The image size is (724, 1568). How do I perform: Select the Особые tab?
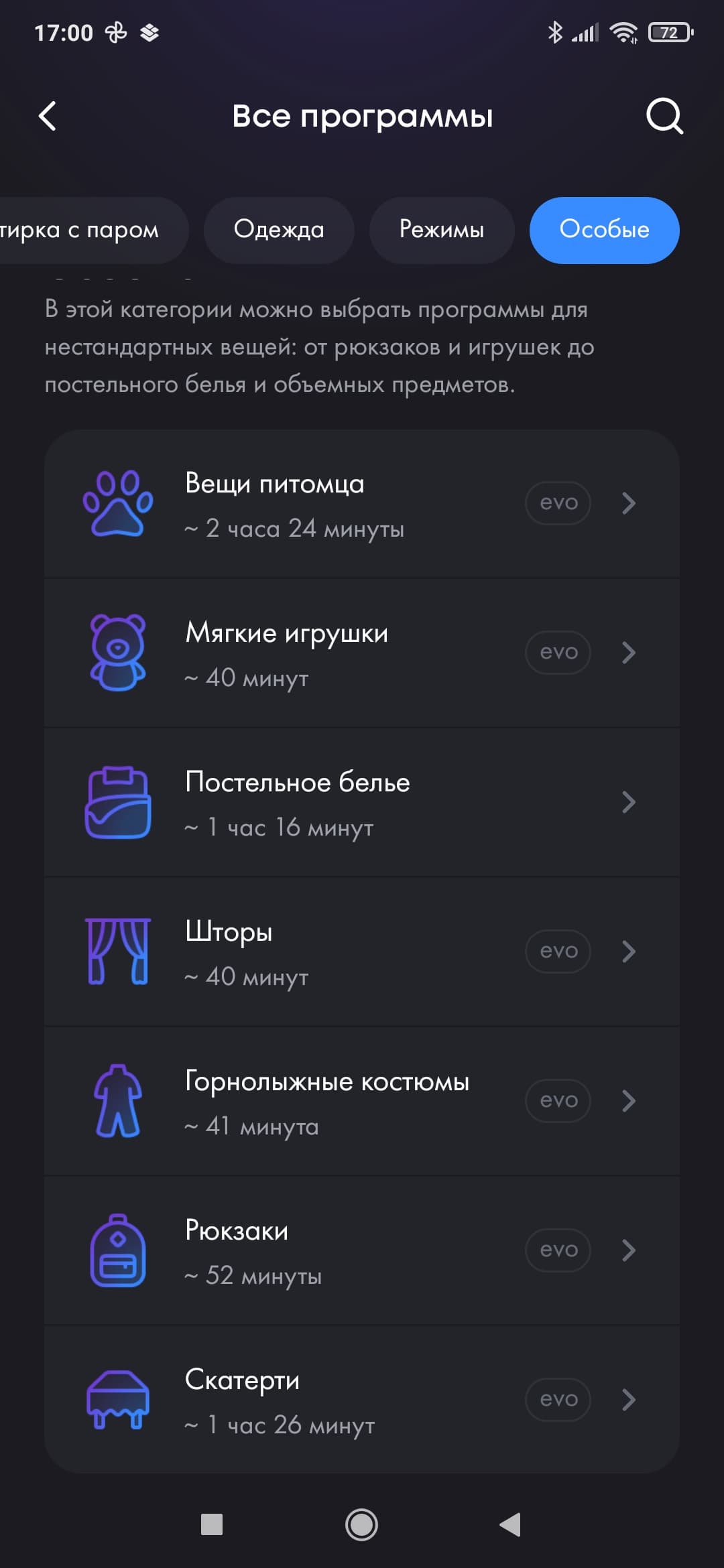point(604,230)
